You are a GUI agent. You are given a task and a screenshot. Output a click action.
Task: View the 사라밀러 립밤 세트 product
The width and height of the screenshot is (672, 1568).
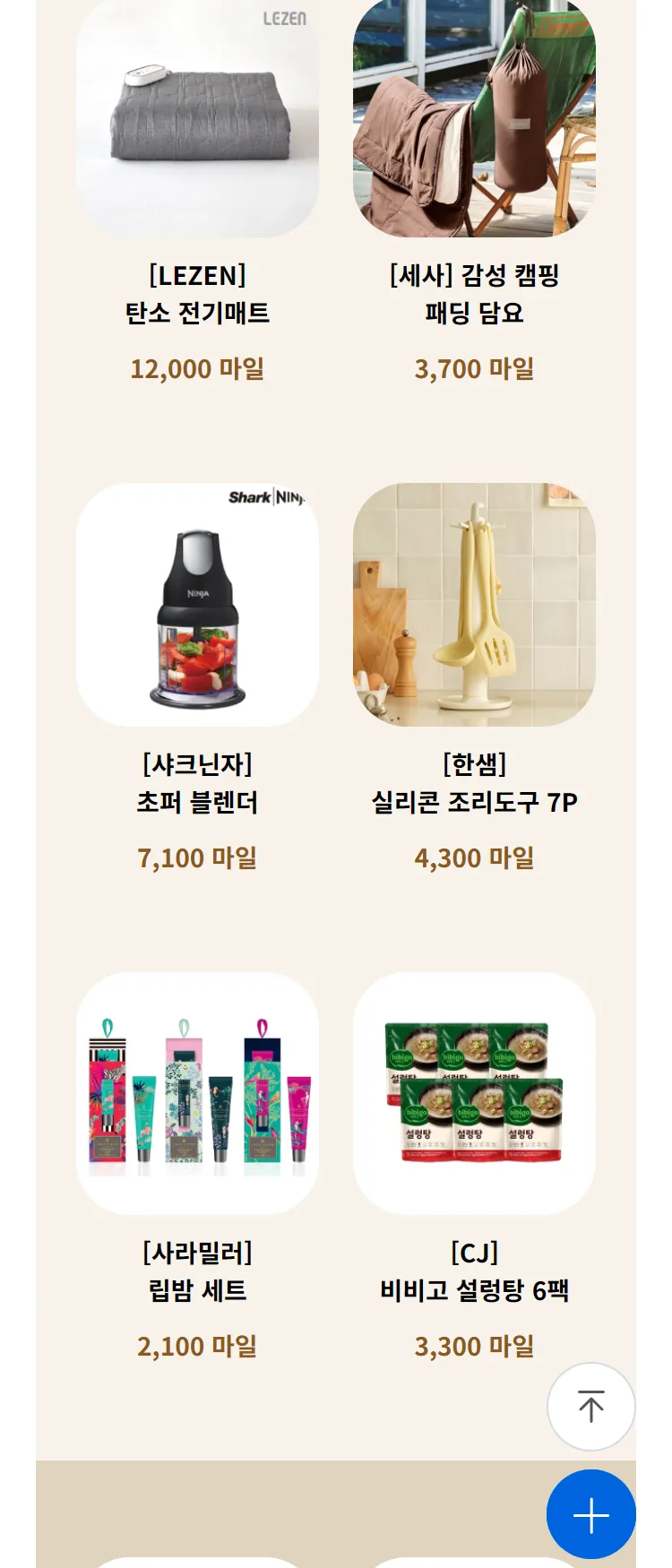pos(197,1093)
